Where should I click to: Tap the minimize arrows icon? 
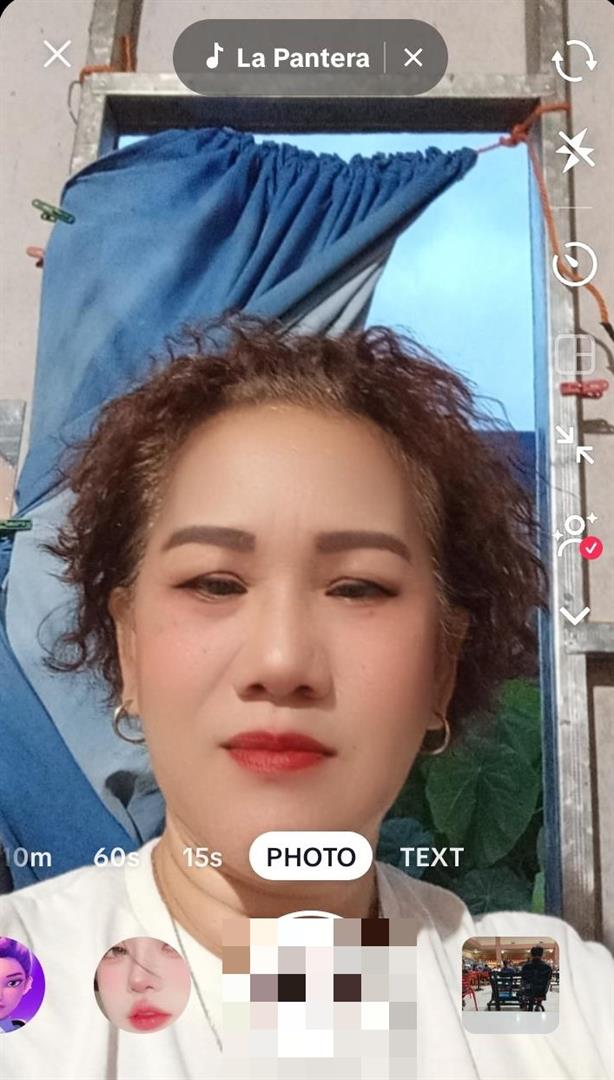pos(575,445)
